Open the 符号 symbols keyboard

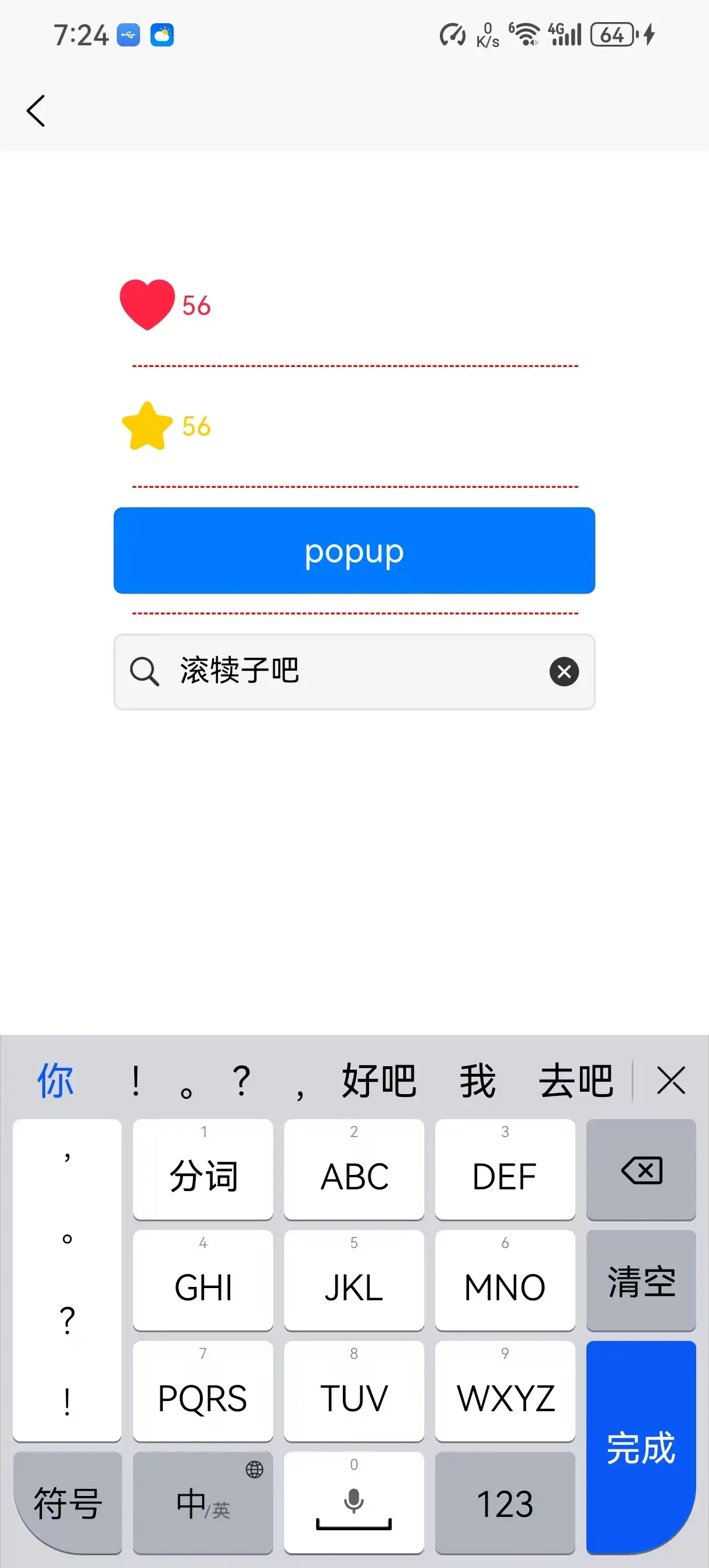click(x=67, y=1502)
